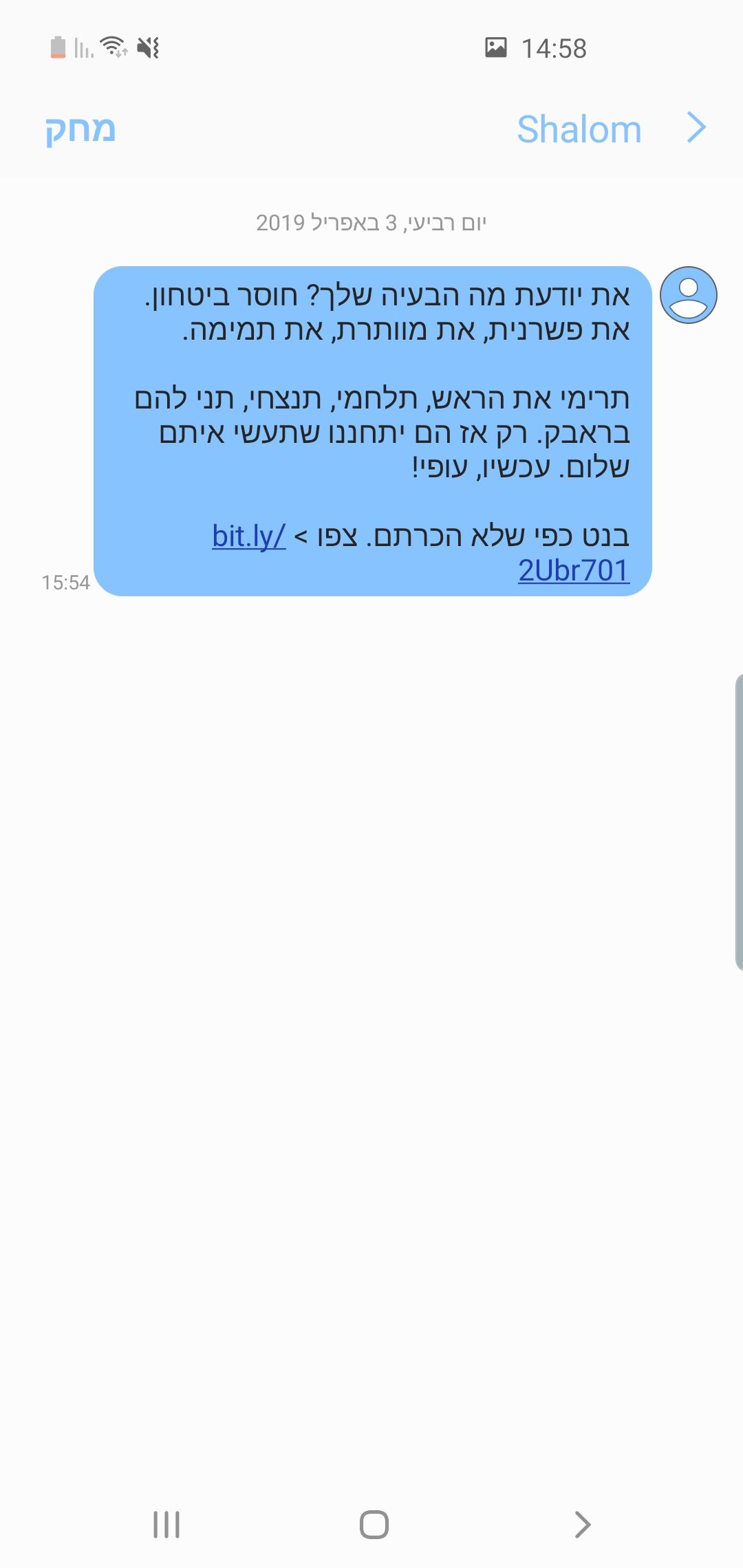
Task: Tap the מחק delete button
Action: tap(80, 129)
